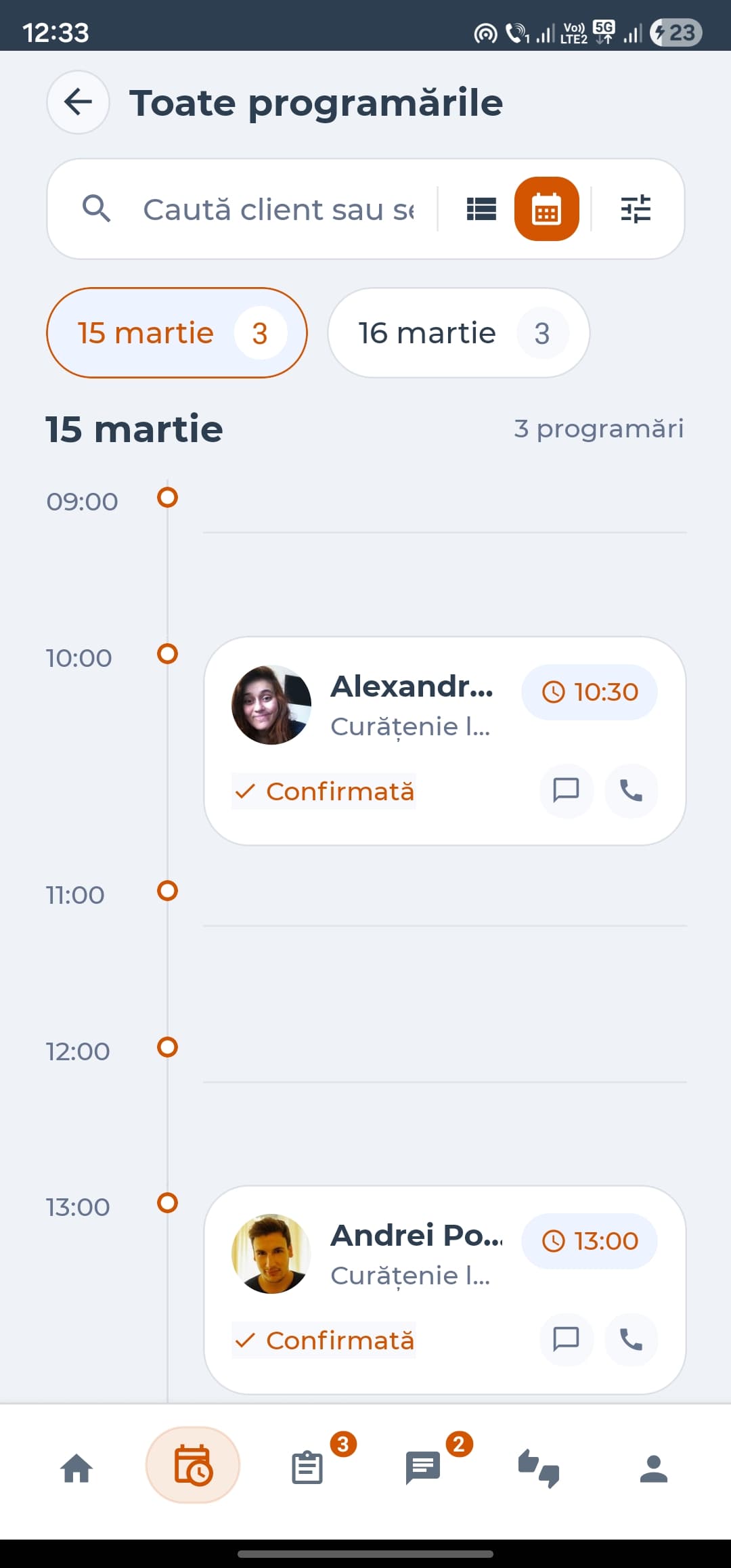Tap the back arrow to return
Screen dimensions: 731x1568
click(x=77, y=102)
